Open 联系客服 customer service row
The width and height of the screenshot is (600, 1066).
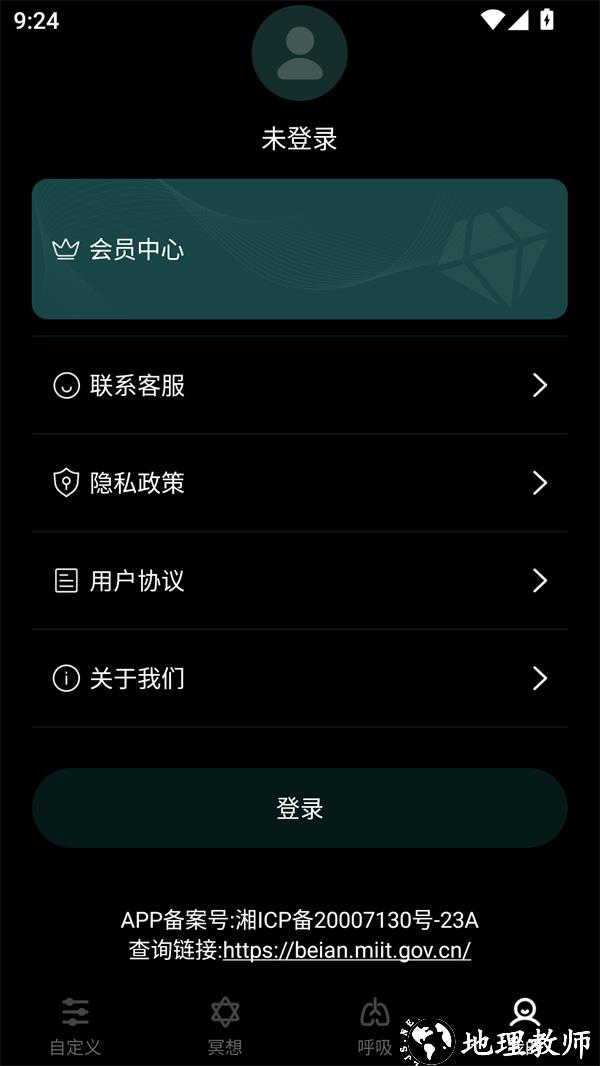tap(299, 385)
